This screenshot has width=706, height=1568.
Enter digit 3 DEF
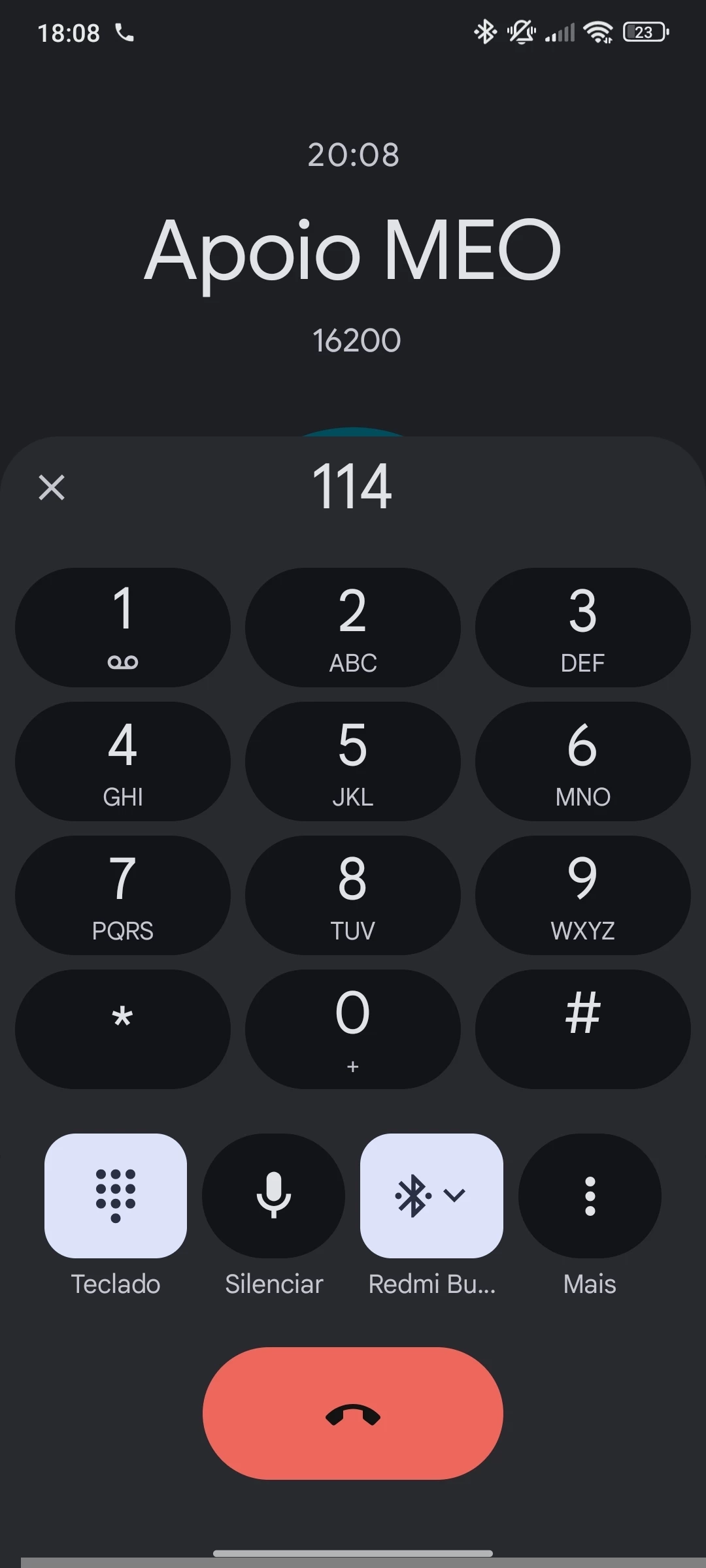582,627
